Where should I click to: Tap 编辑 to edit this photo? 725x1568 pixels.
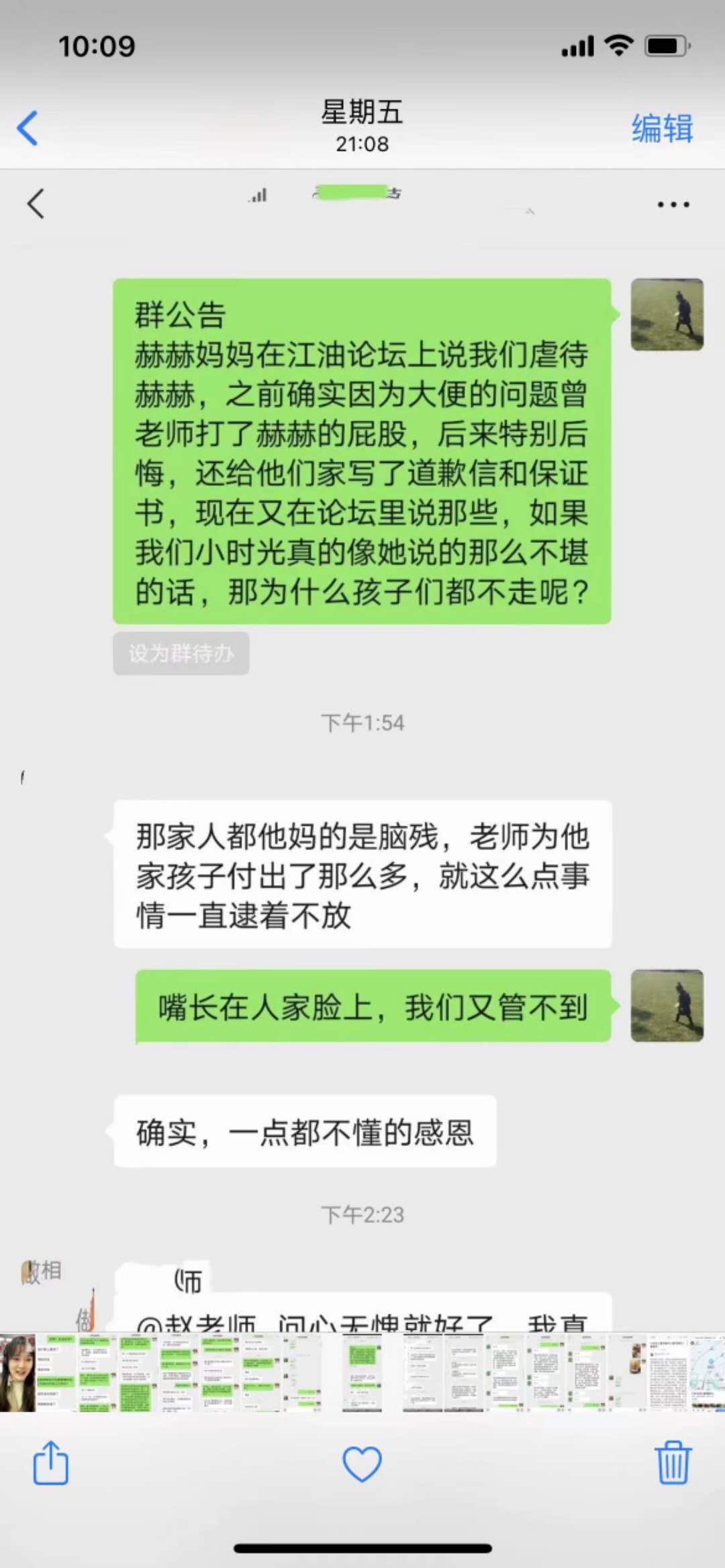(x=661, y=128)
